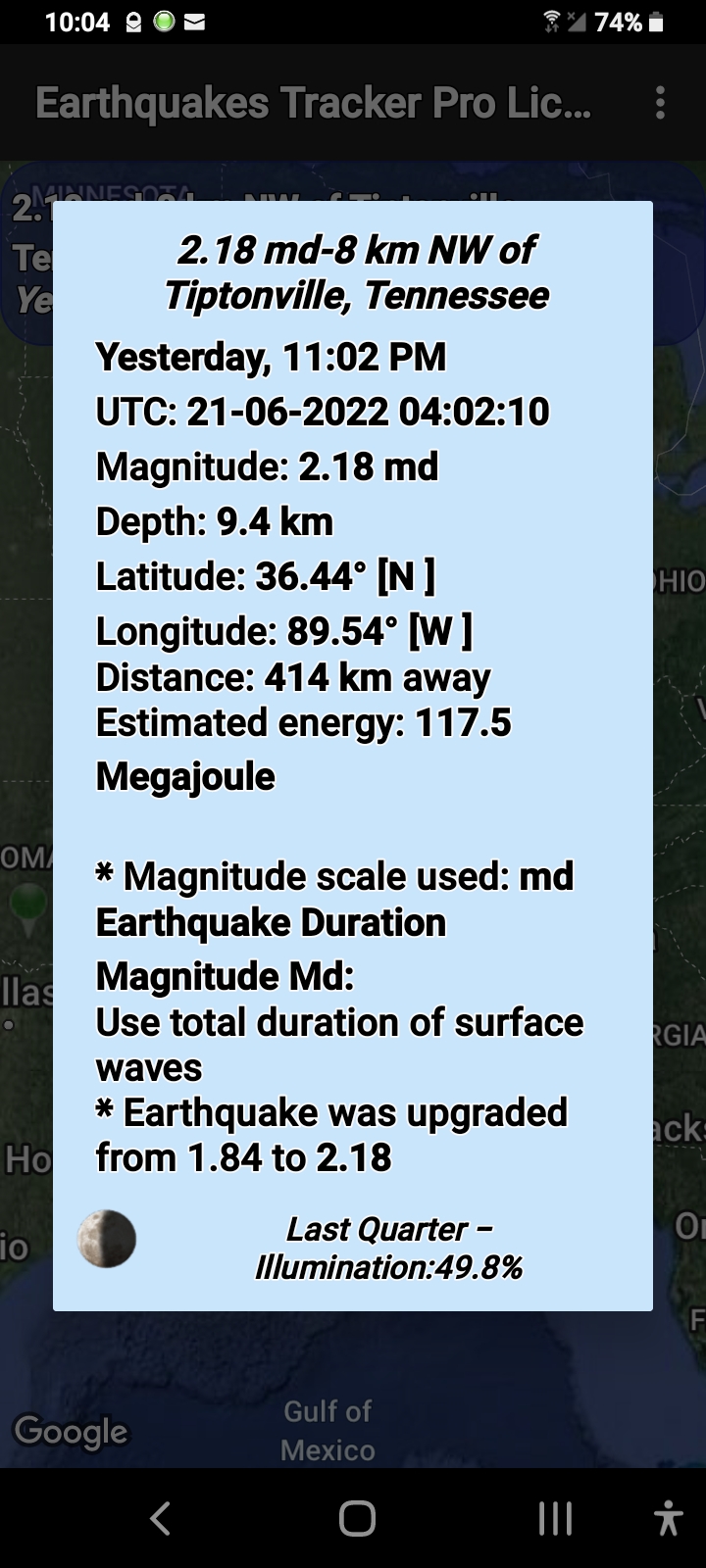The width and height of the screenshot is (706, 1568).
Task: Go back with system back button
Action: [160, 1518]
